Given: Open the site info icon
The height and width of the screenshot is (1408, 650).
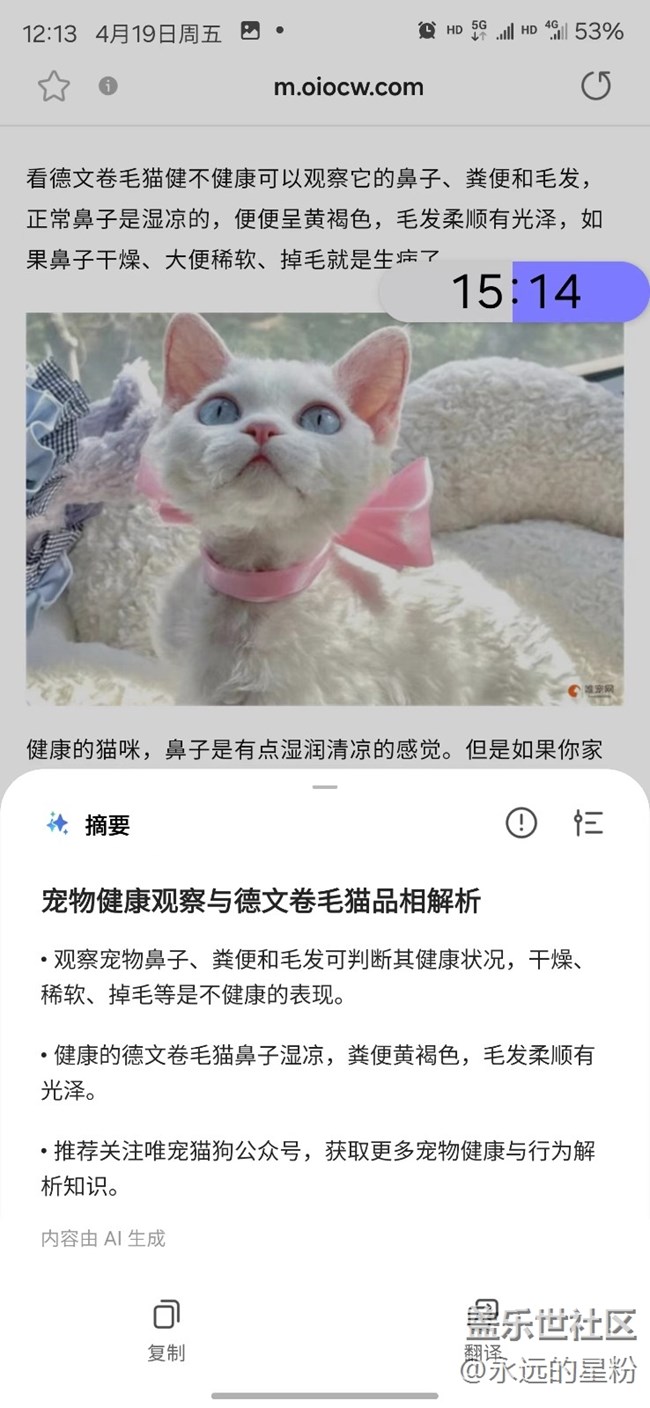Looking at the screenshot, I should pyautogui.click(x=108, y=86).
